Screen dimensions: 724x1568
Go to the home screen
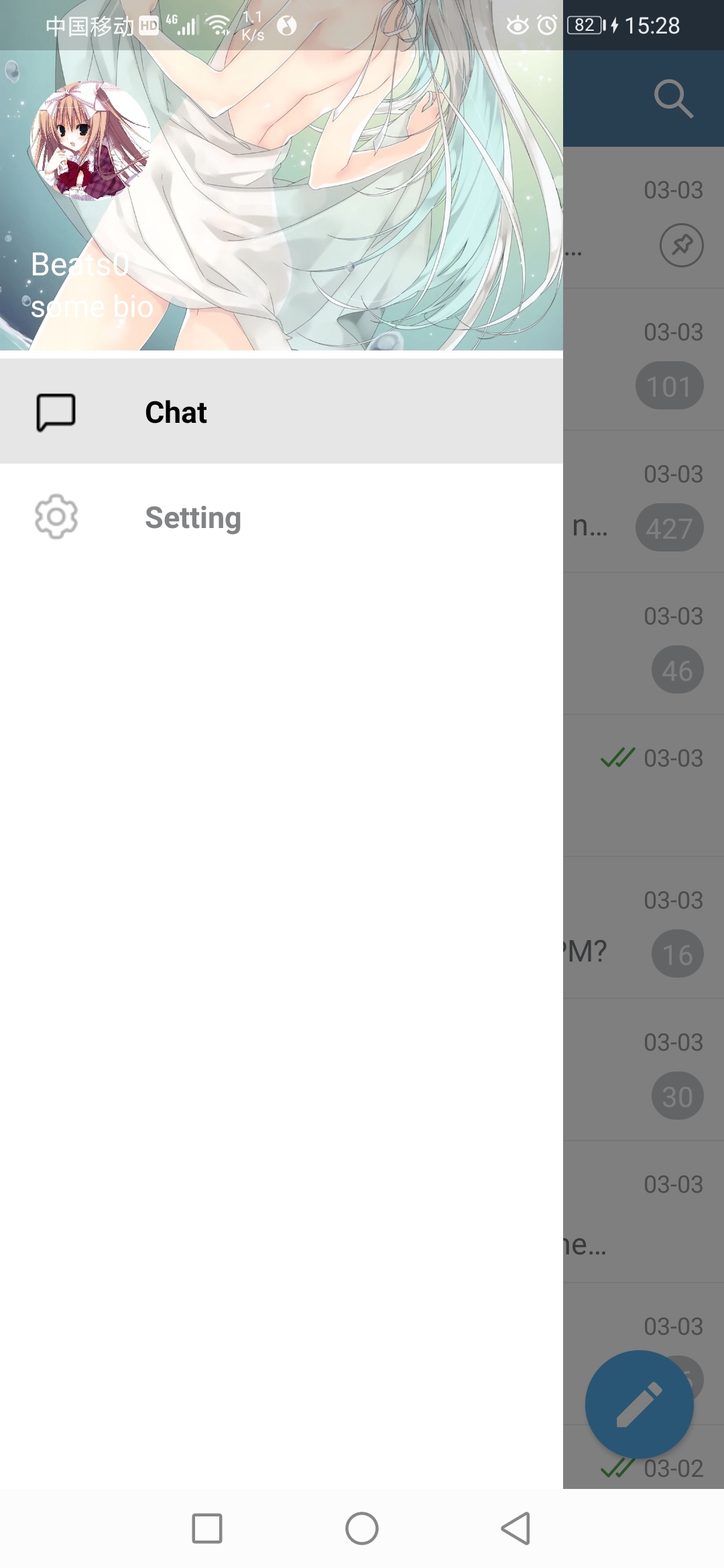(x=362, y=1528)
